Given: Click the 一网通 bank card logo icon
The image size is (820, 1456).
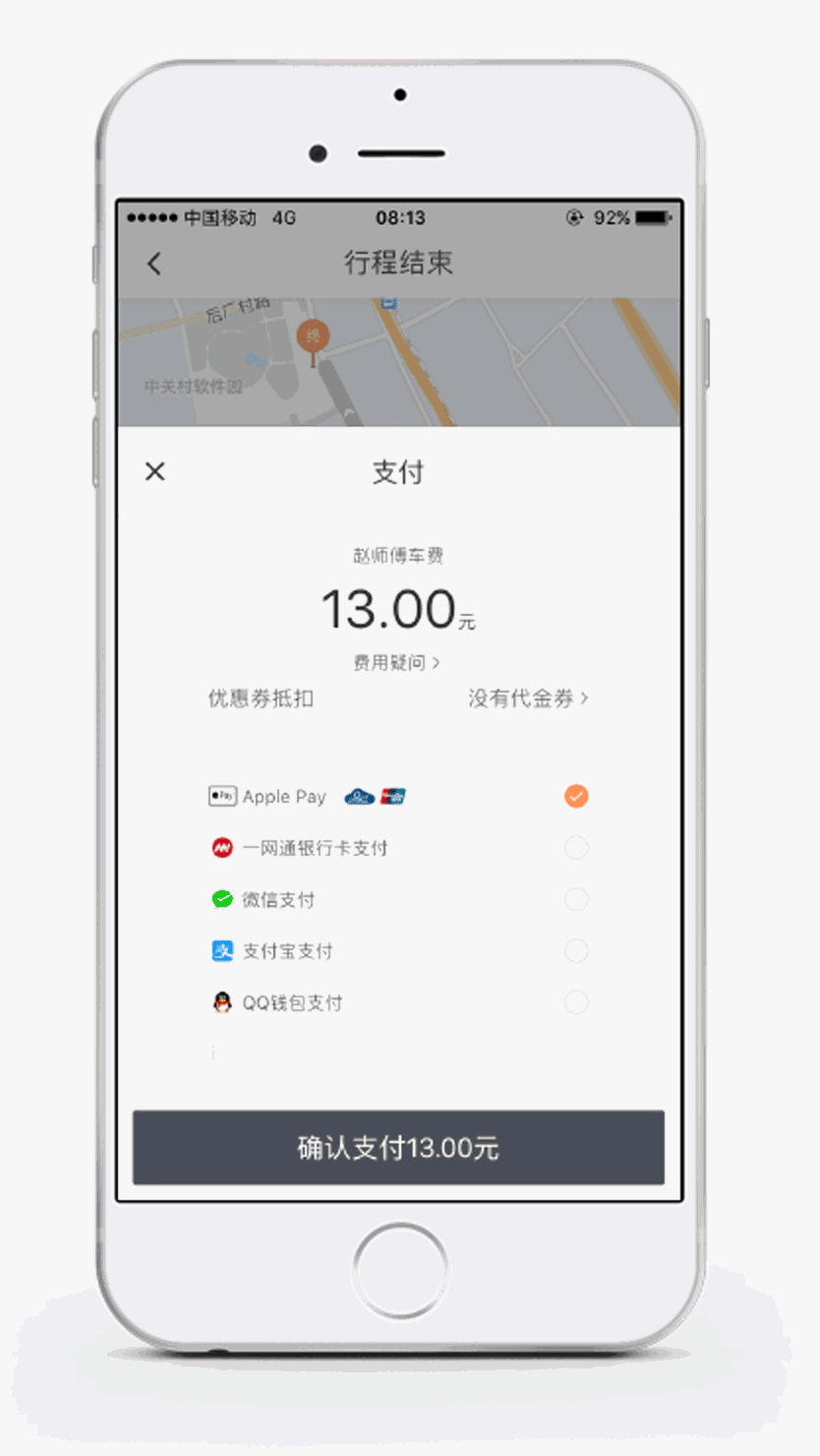Looking at the screenshot, I should tap(220, 847).
